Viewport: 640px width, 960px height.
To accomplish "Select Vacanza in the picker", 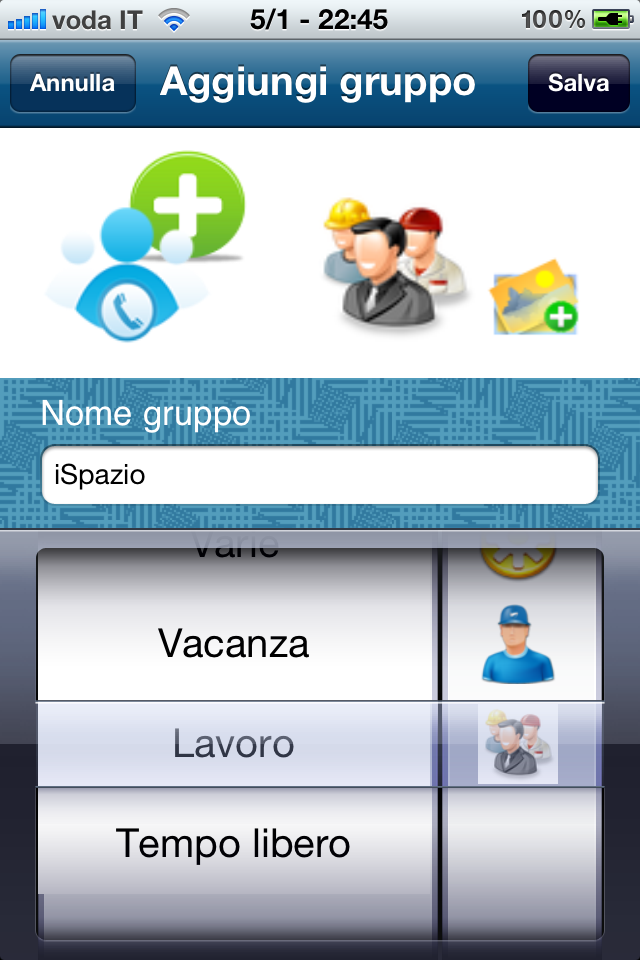I will click(234, 643).
